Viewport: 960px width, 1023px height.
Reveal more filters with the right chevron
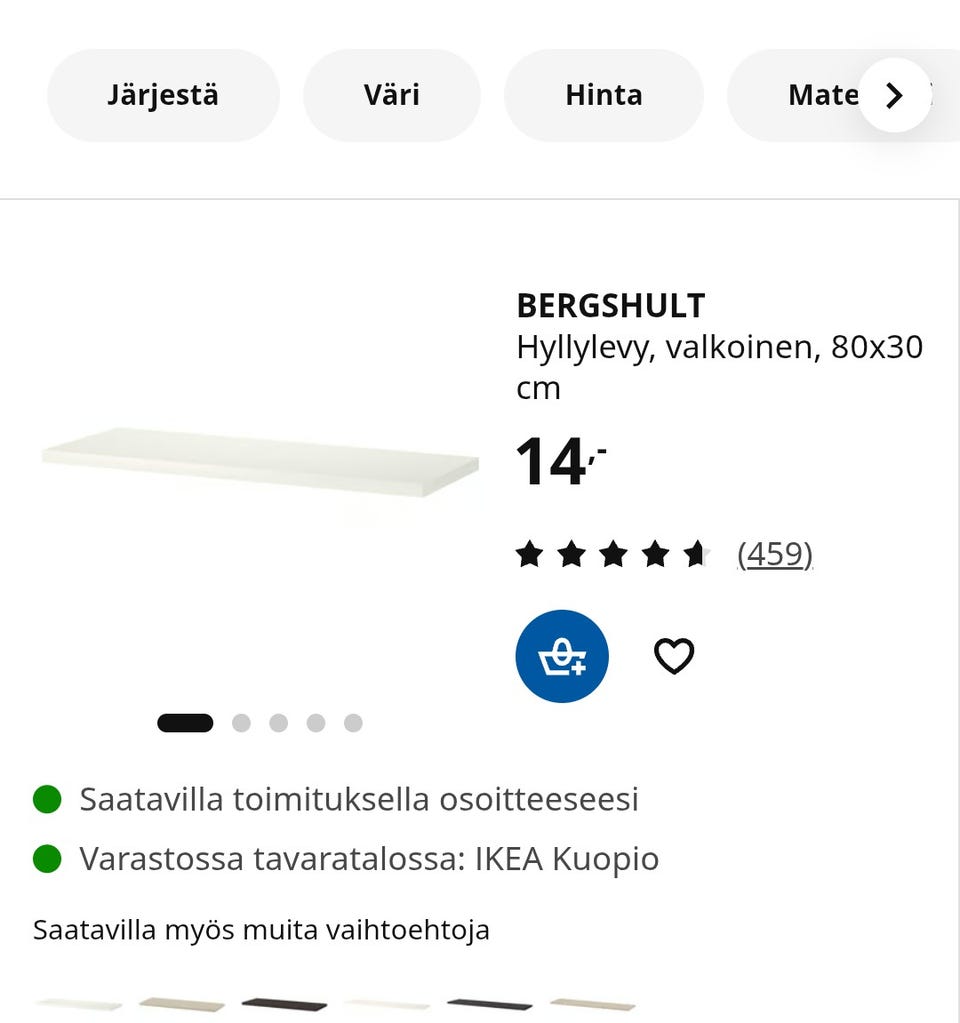click(893, 95)
